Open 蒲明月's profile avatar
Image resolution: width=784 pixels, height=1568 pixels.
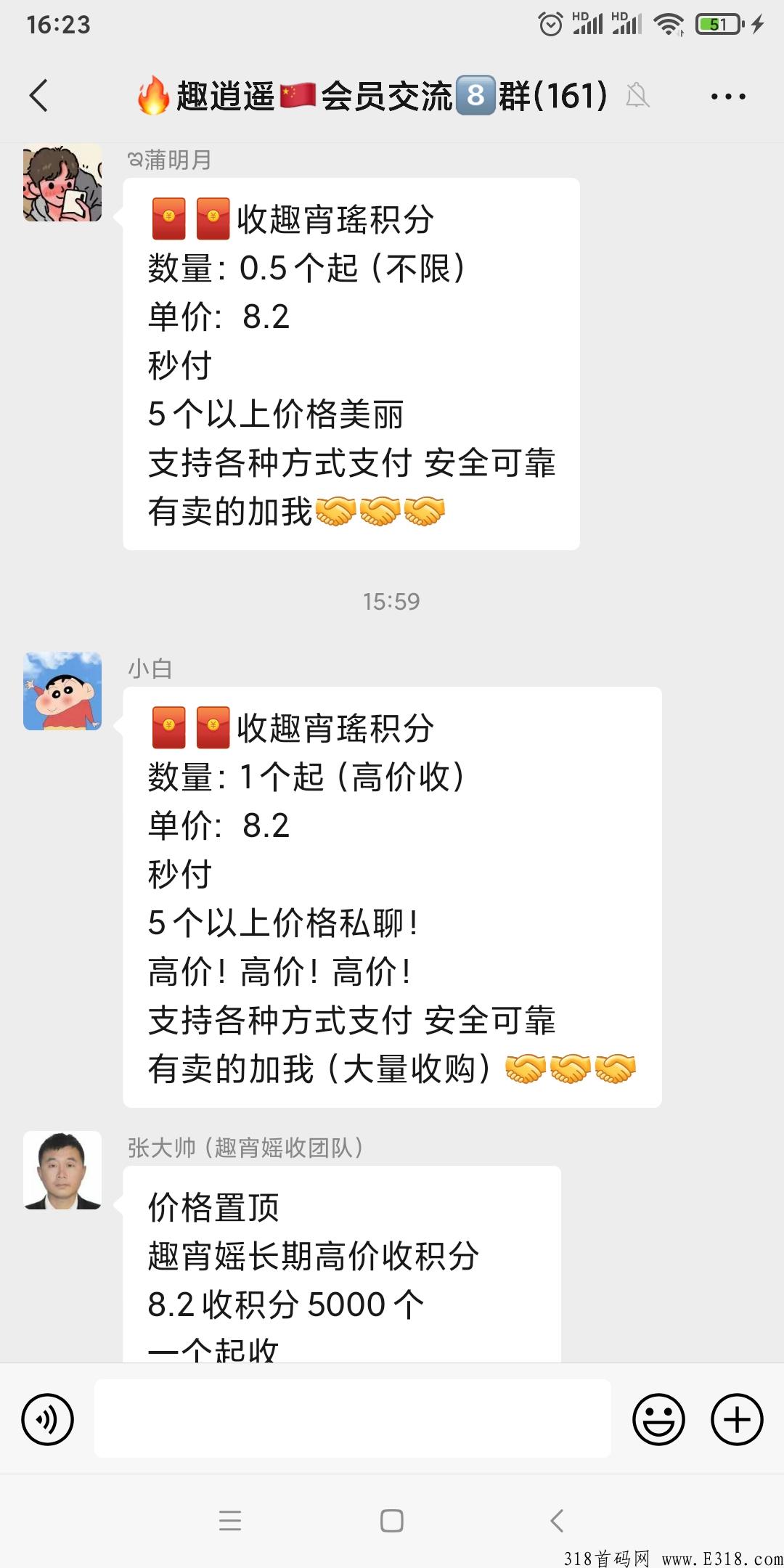(62, 182)
